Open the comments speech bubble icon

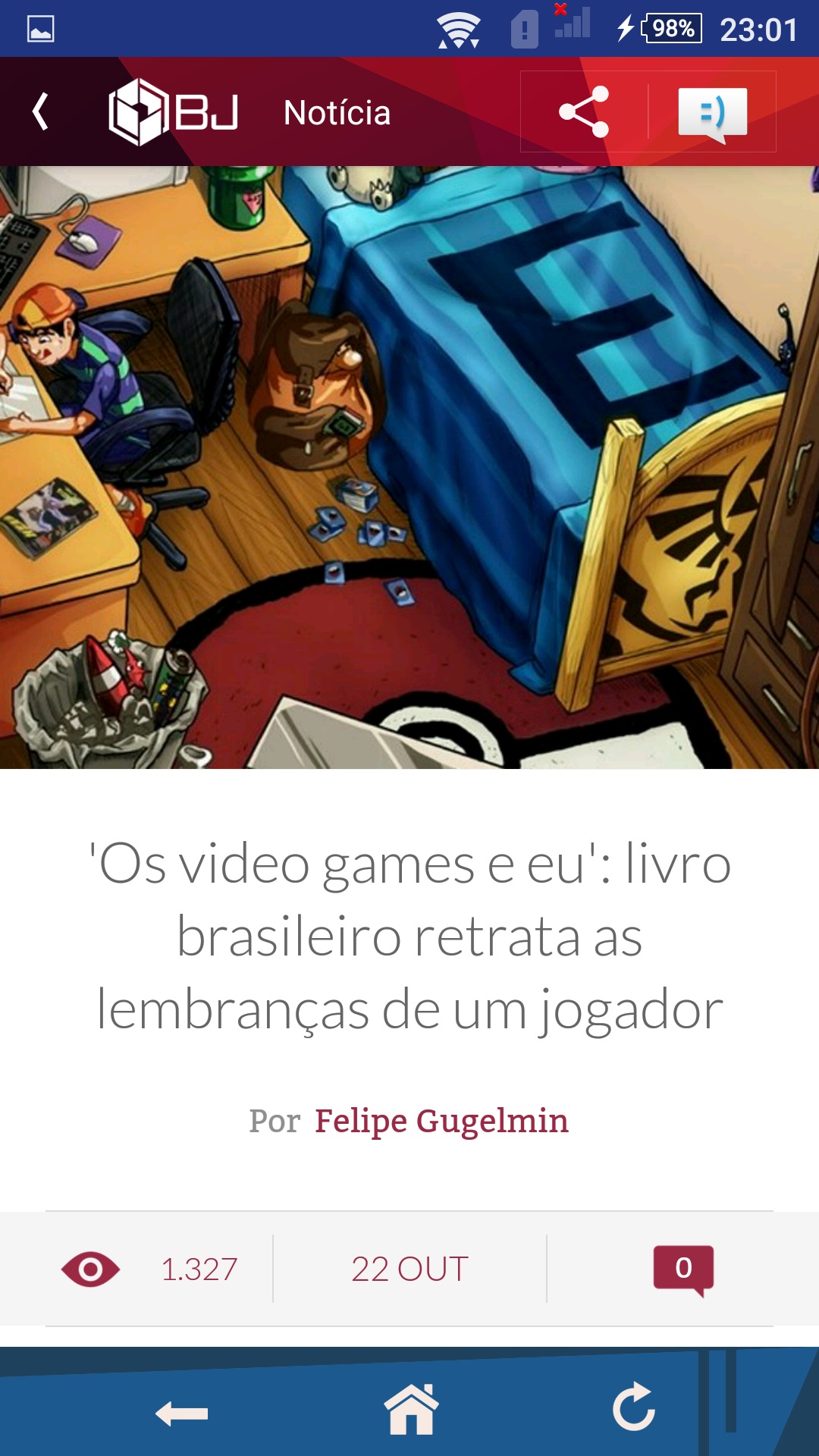click(712, 114)
